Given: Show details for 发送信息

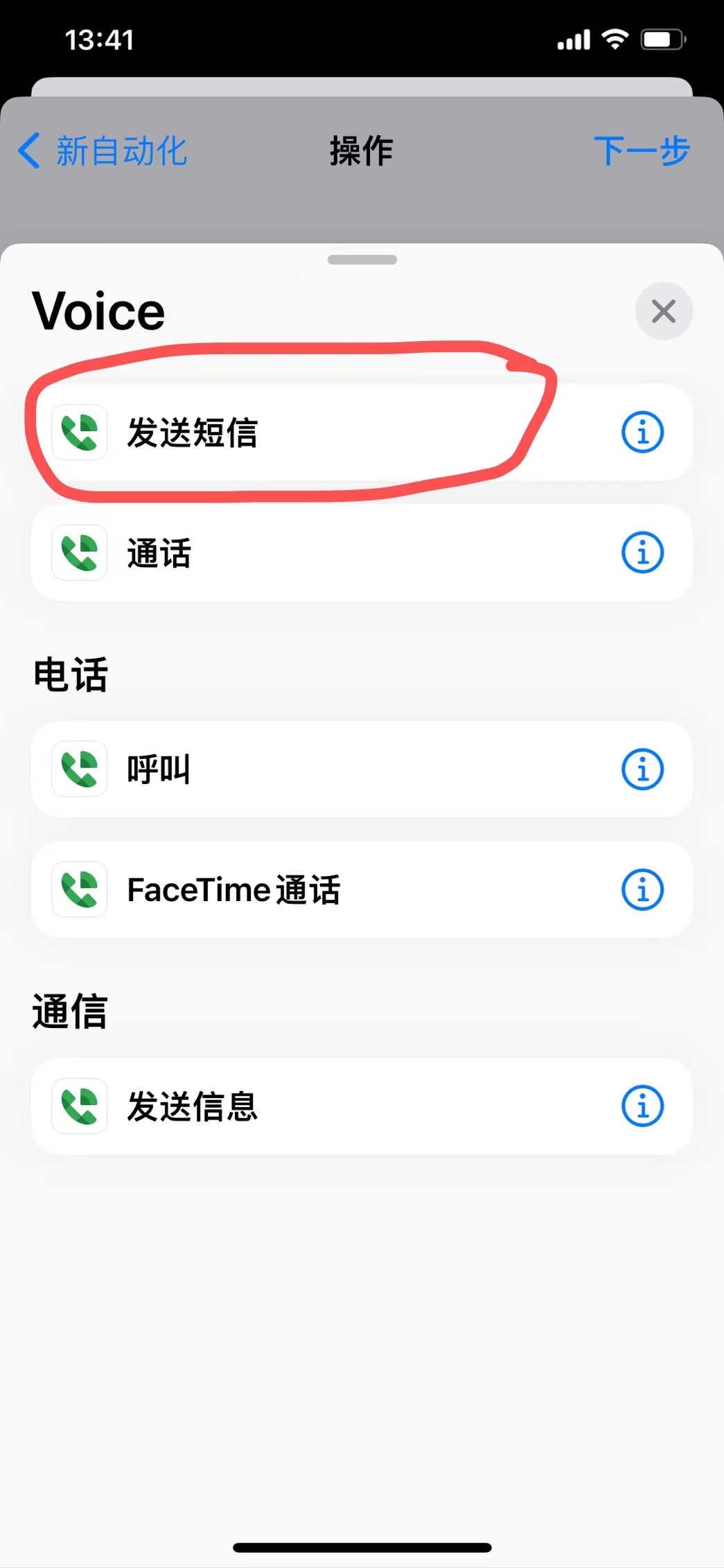Looking at the screenshot, I should coord(642,1106).
